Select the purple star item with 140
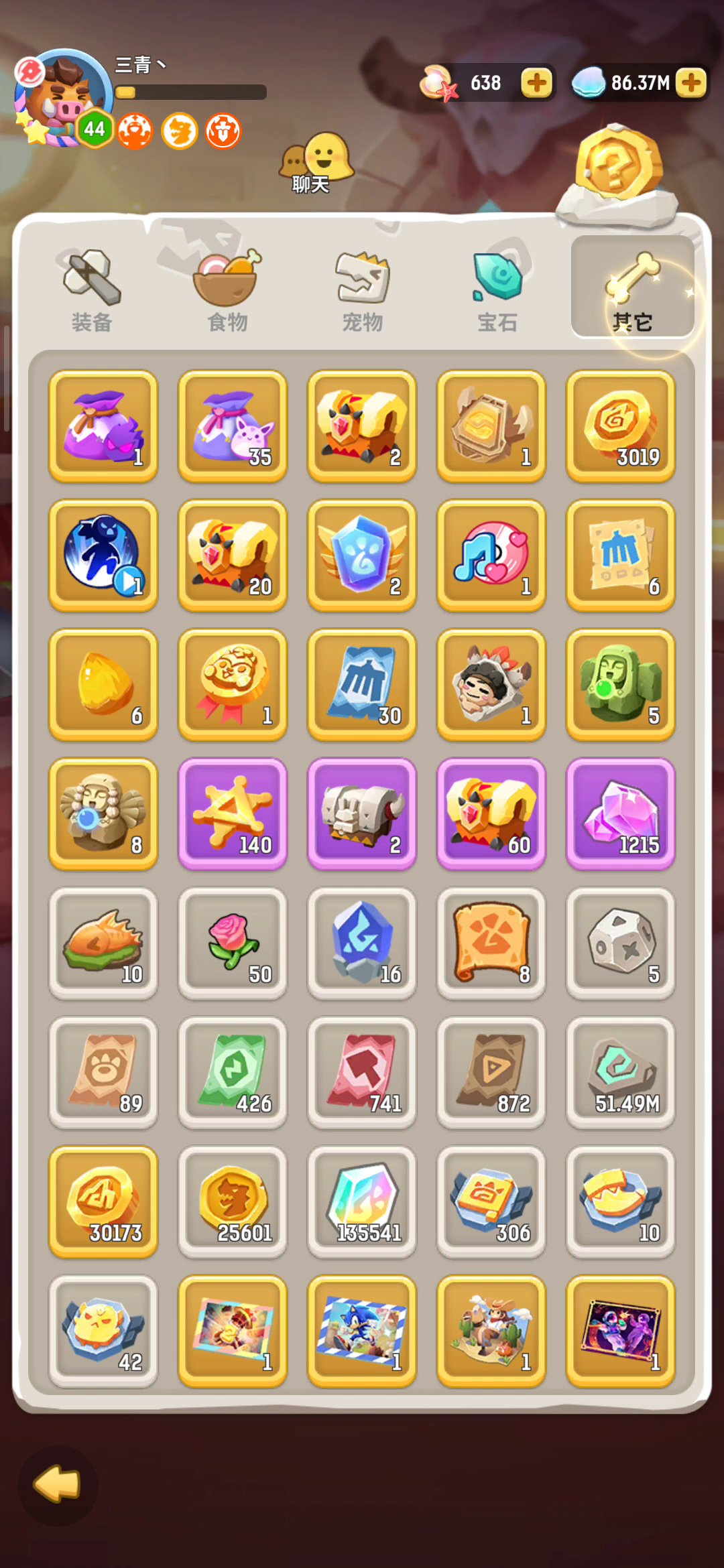 [233, 814]
